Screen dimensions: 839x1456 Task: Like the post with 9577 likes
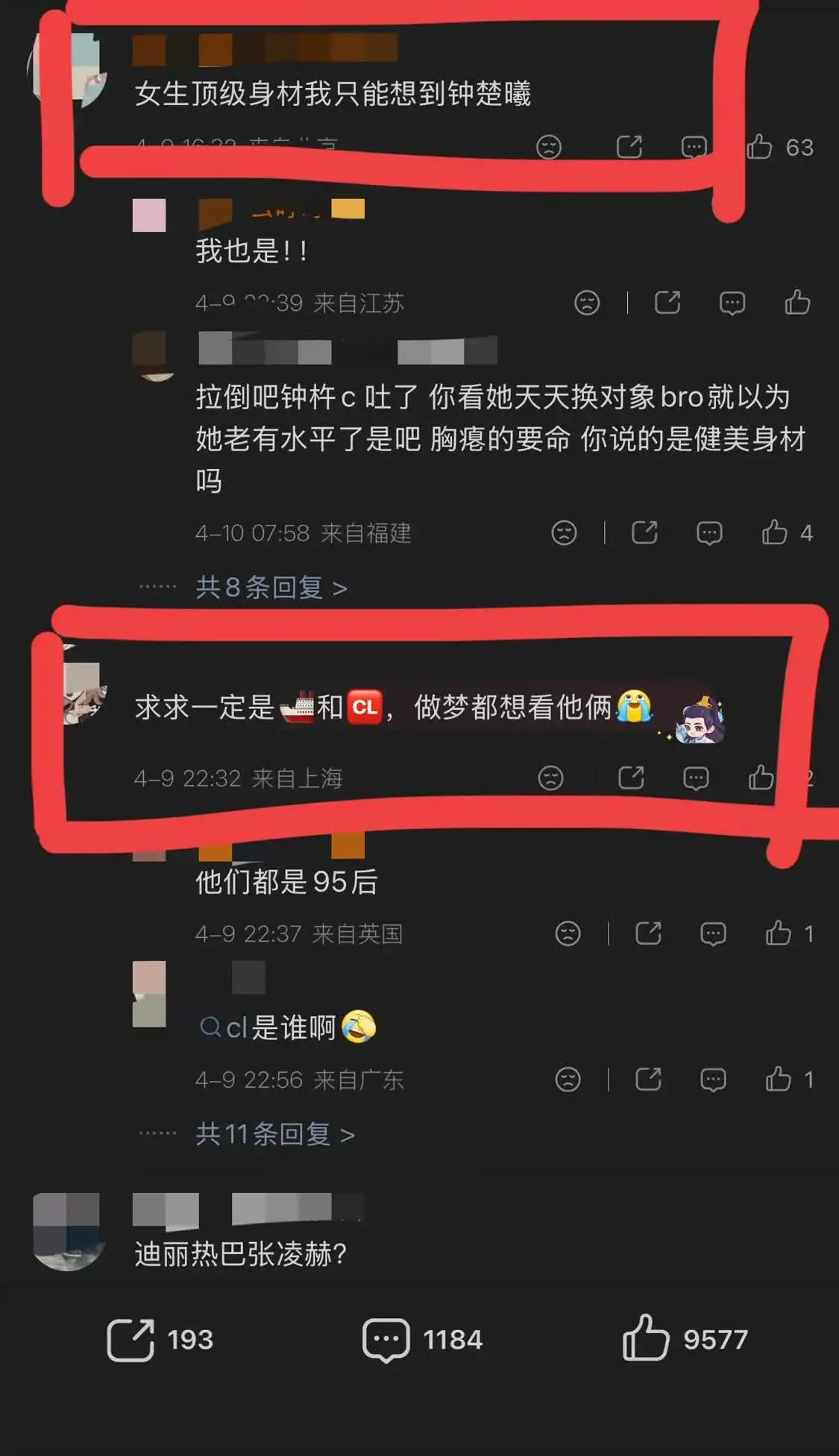point(646,1338)
